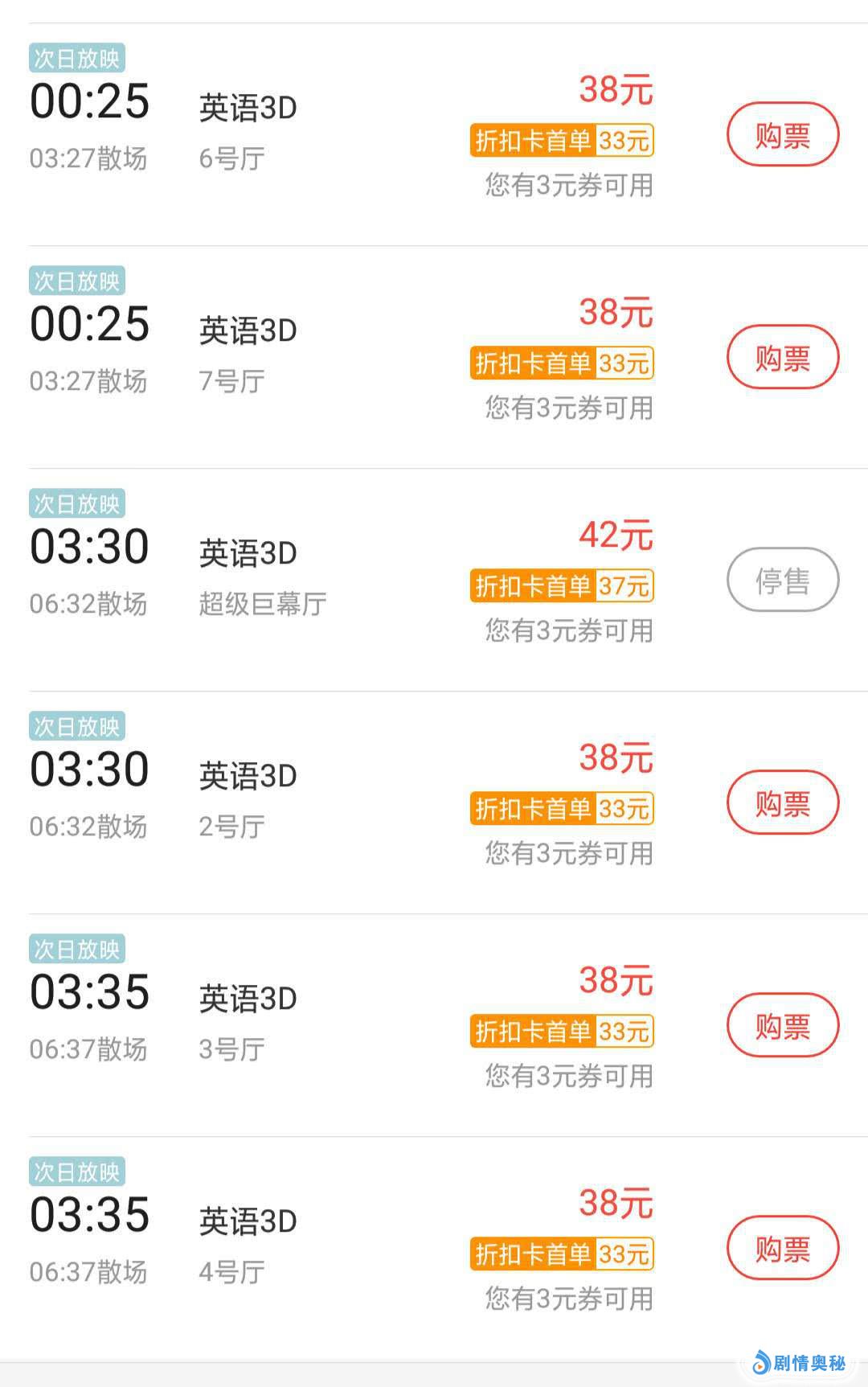The height and width of the screenshot is (1387, 868).
Task: Buy ticket for 00:25 in hall 6号厅
Action: 782,135
